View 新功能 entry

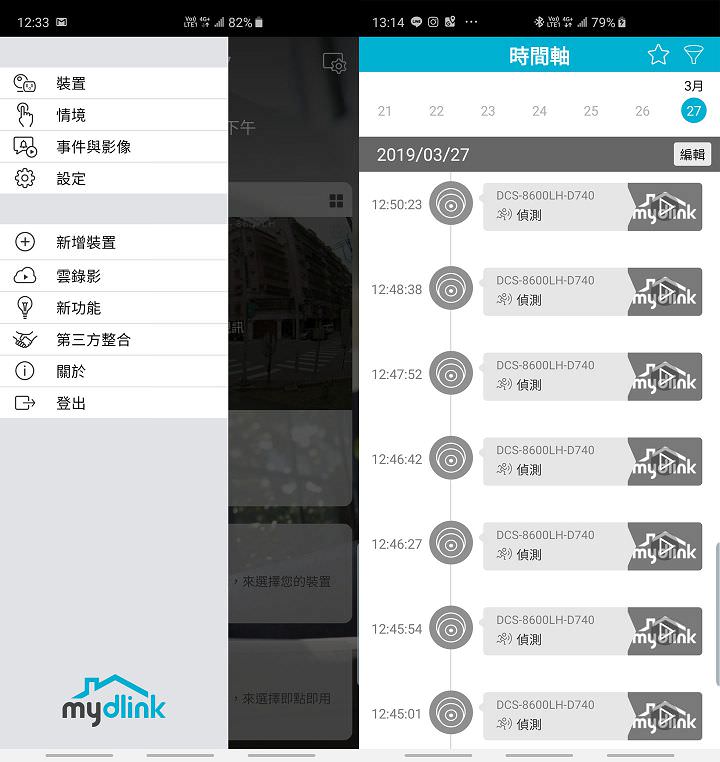point(78,308)
